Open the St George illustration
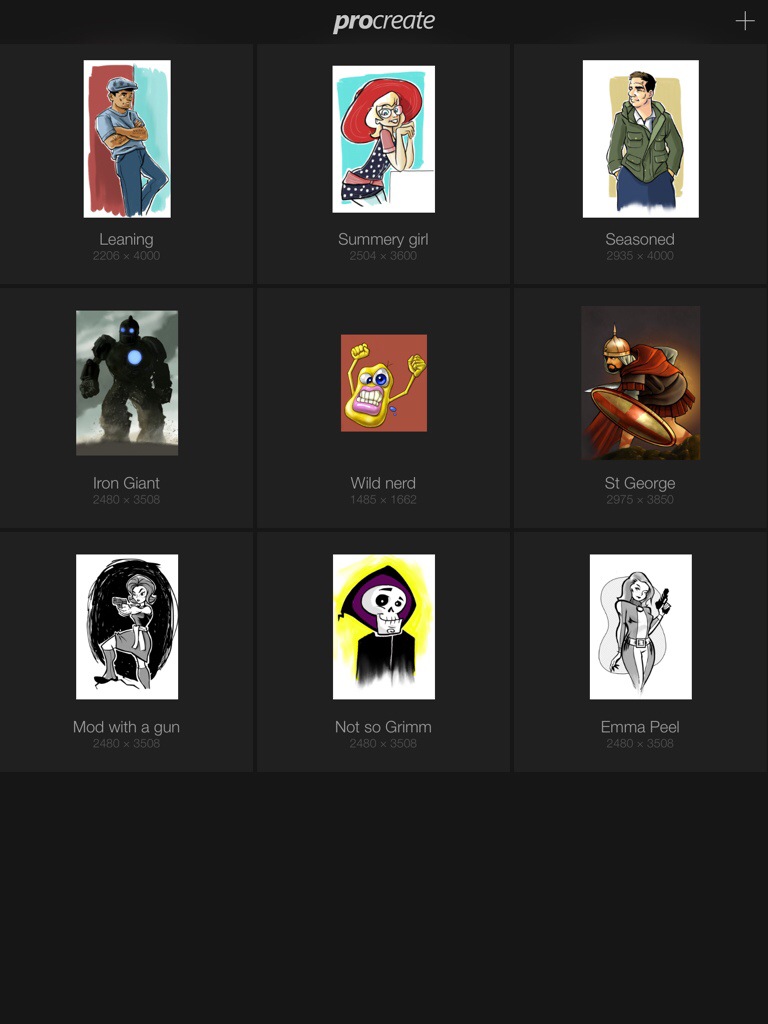Image resolution: width=768 pixels, height=1024 pixels. pos(640,383)
